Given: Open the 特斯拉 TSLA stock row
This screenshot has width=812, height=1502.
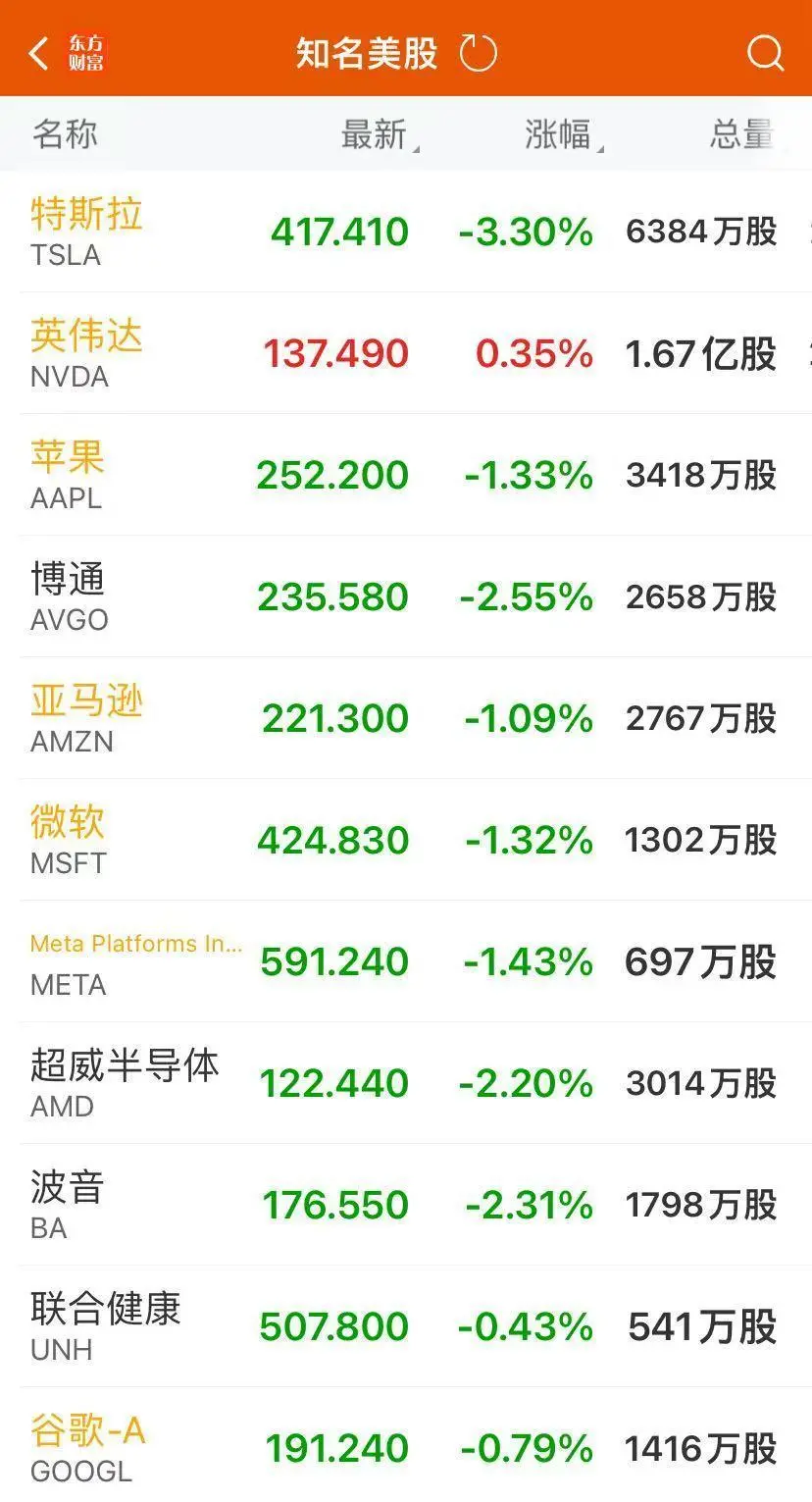Looking at the screenshot, I should pyautogui.click(x=86, y=232).
